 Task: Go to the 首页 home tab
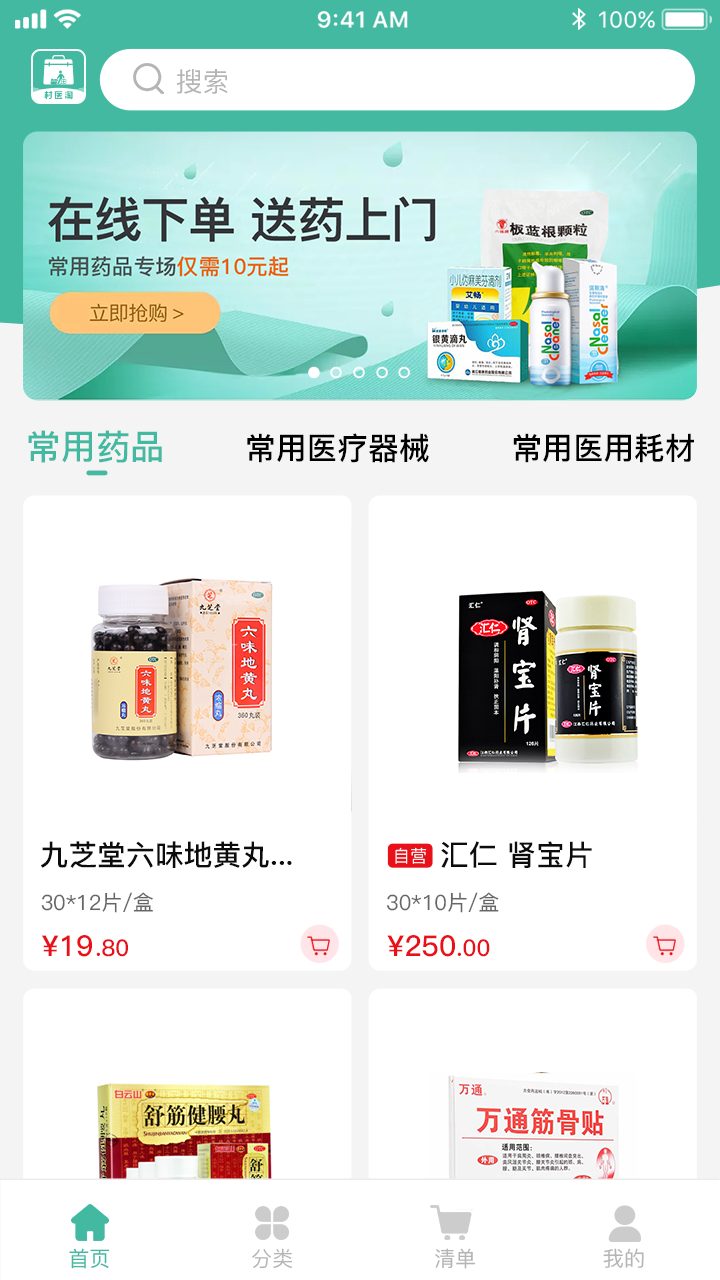[x=90, y=1236]
